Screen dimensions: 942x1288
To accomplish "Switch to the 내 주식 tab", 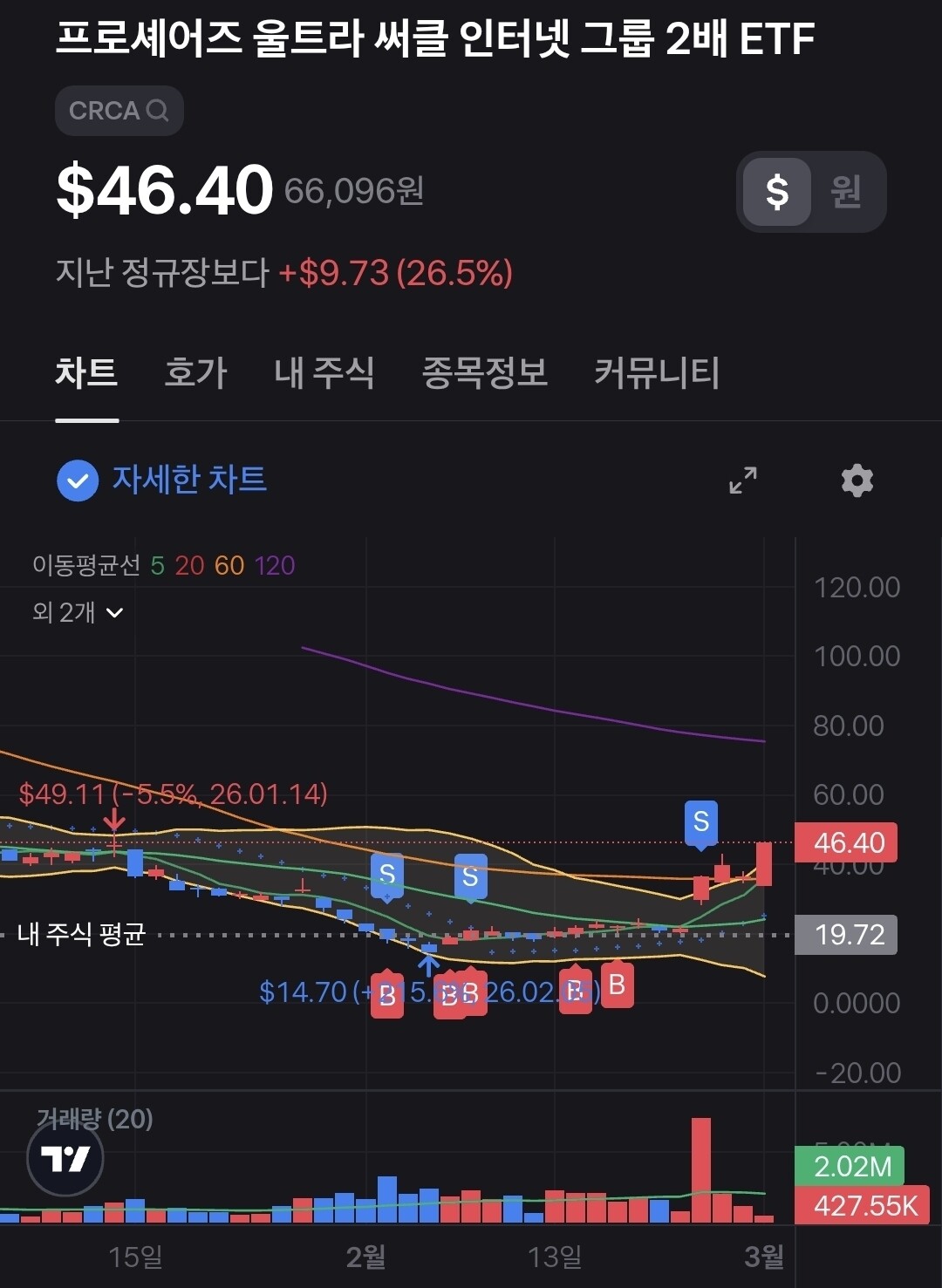I will (x=324, y=373).
